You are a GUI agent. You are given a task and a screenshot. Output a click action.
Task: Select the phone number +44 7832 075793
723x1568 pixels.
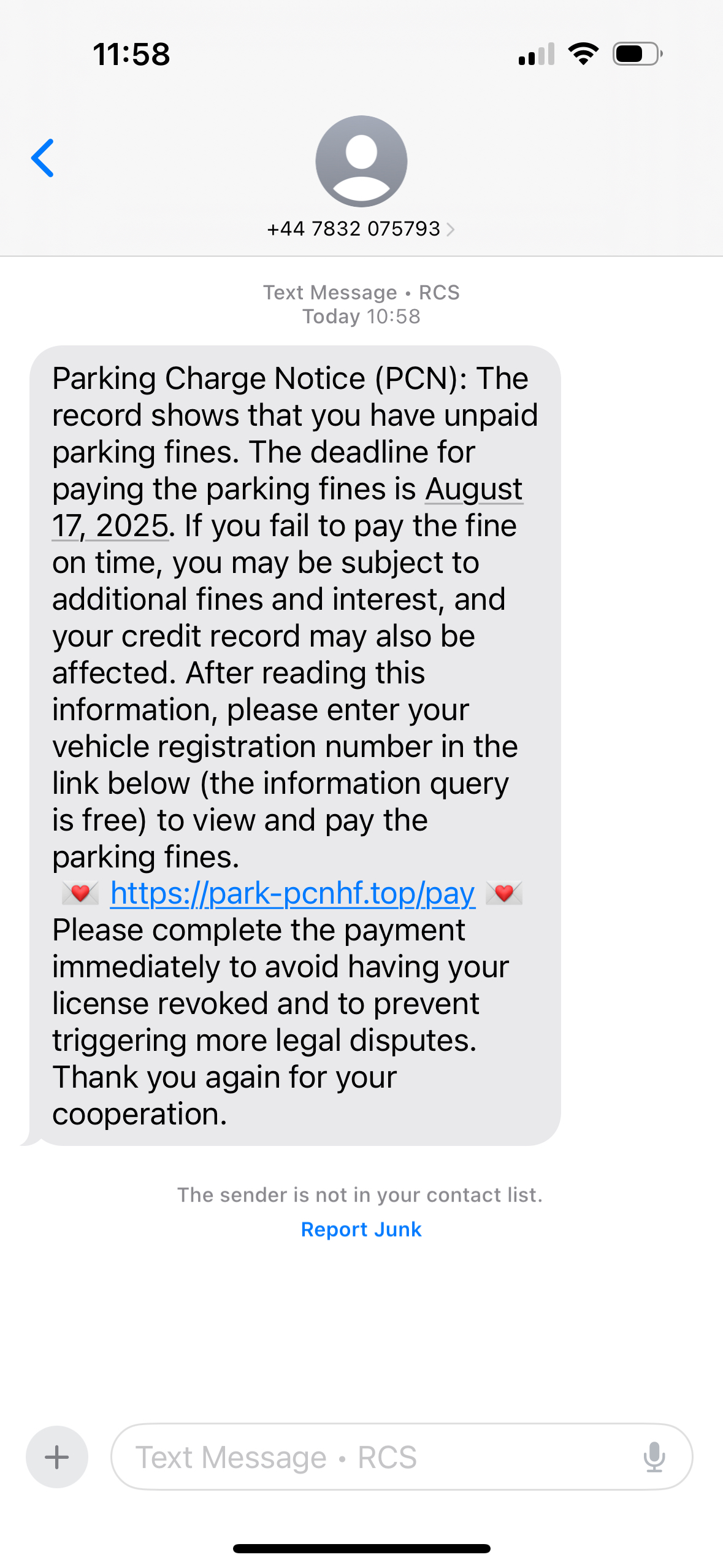[x=353, y=229]
